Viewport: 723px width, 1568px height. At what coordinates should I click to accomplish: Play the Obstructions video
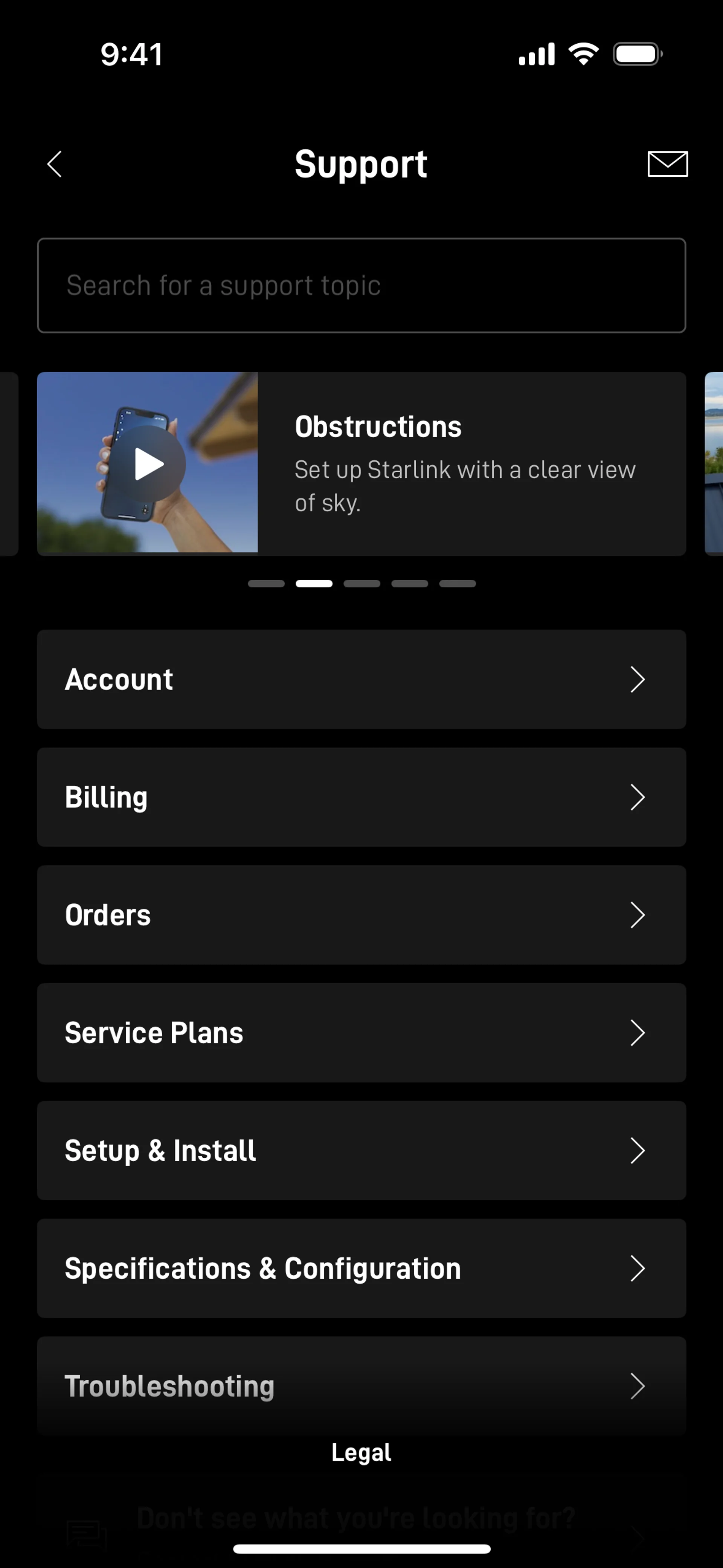coord(149,464)
